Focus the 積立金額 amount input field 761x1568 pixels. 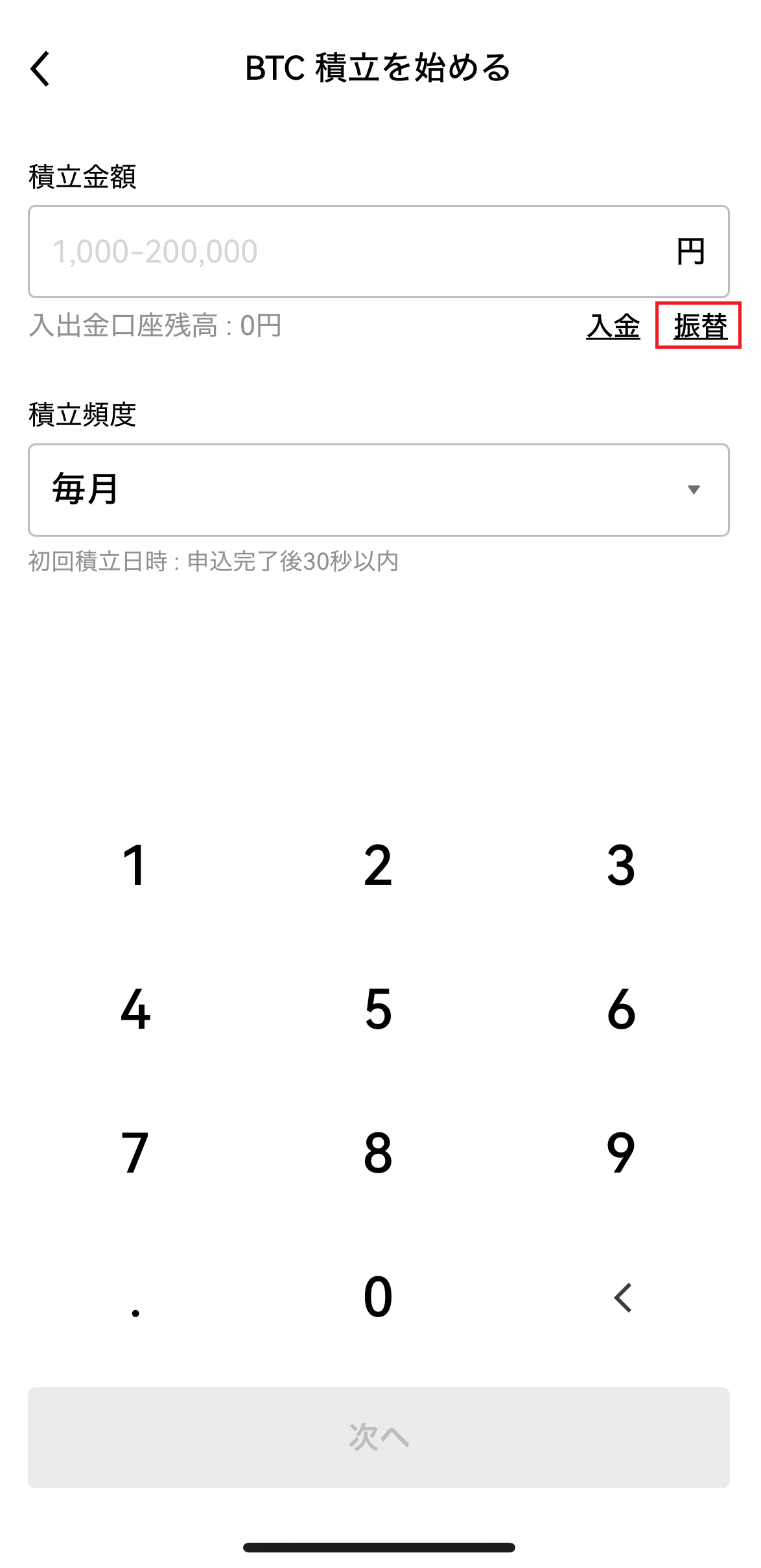[x=379, y=252]
